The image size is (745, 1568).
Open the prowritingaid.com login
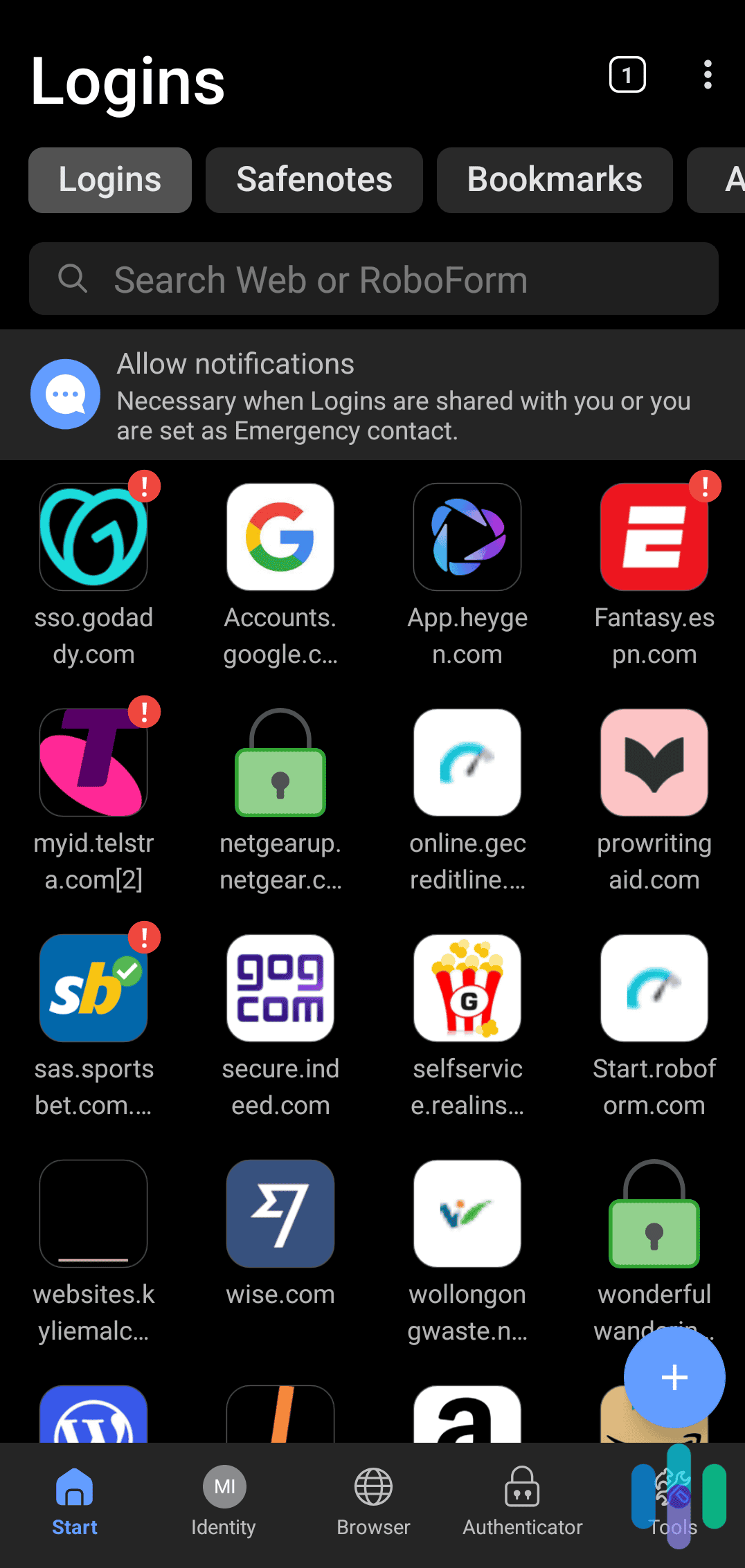[654, 763]
